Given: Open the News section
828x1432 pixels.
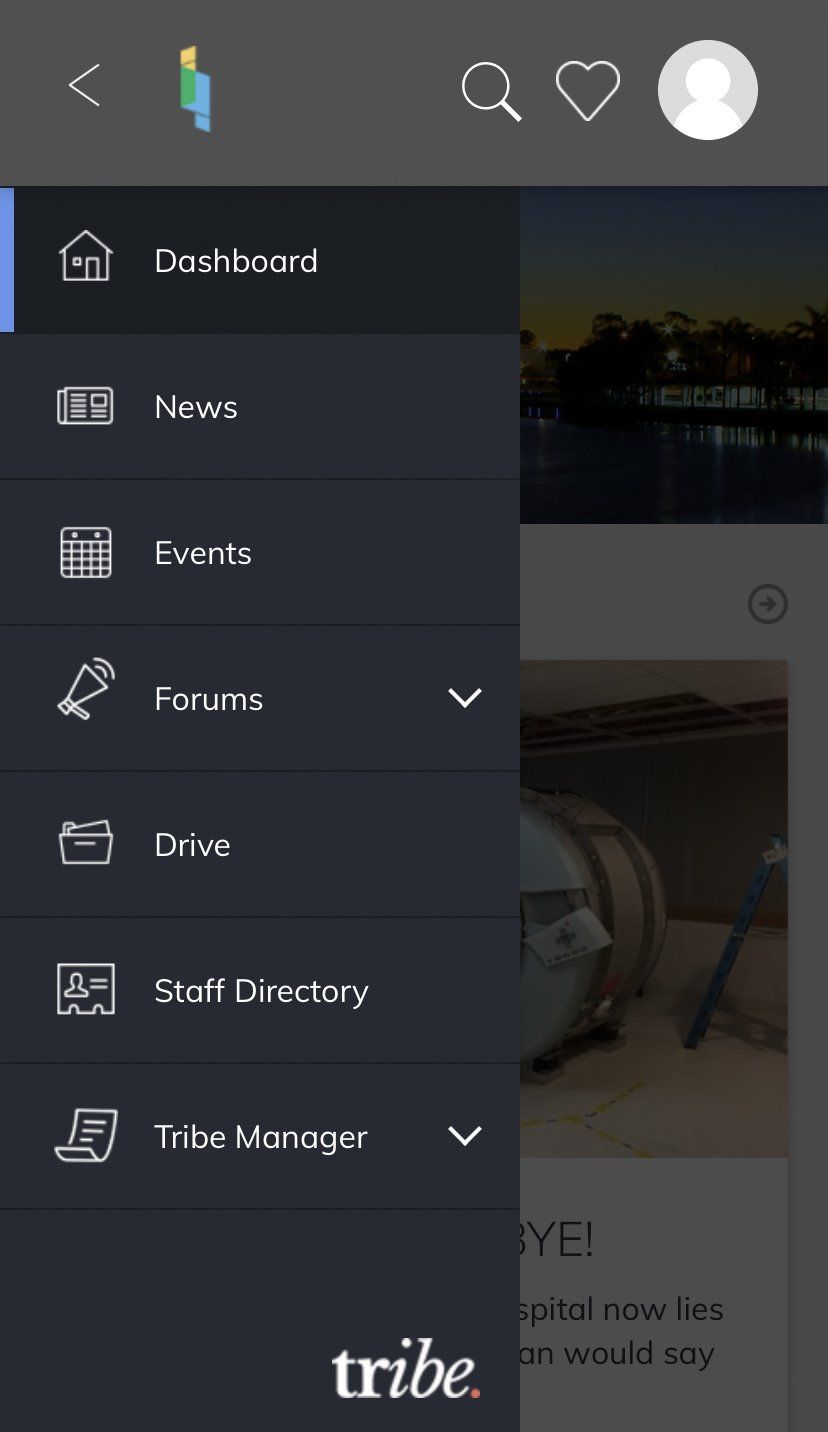Looking at the screenshot, I should point(260,406).
